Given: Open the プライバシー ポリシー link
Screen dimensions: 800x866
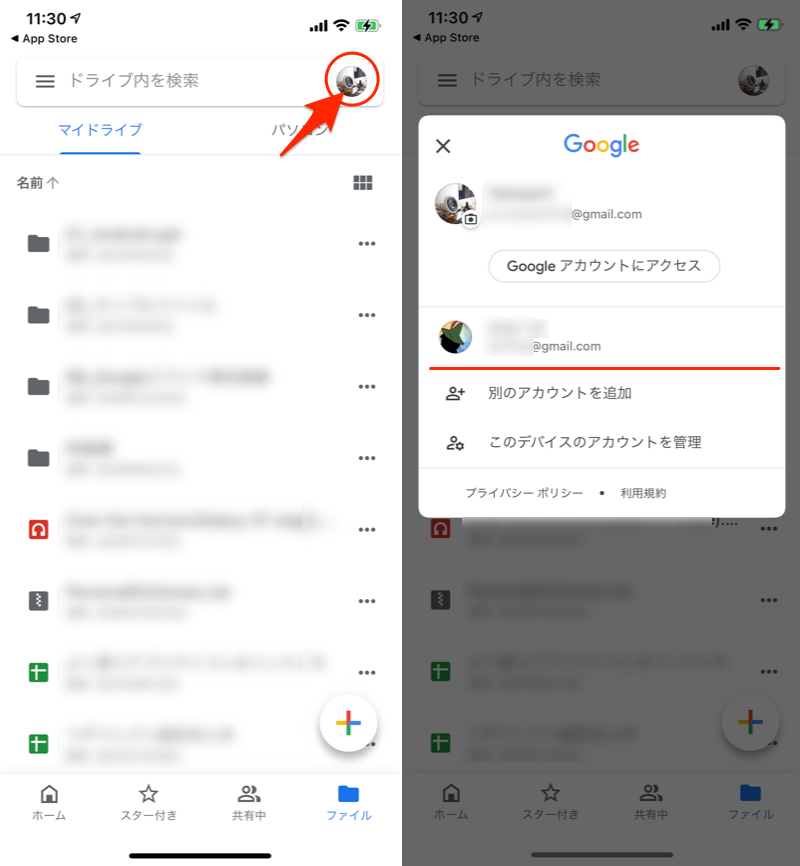Looking at the screenshot, I should pyautogui.click(x=523, y=493).
